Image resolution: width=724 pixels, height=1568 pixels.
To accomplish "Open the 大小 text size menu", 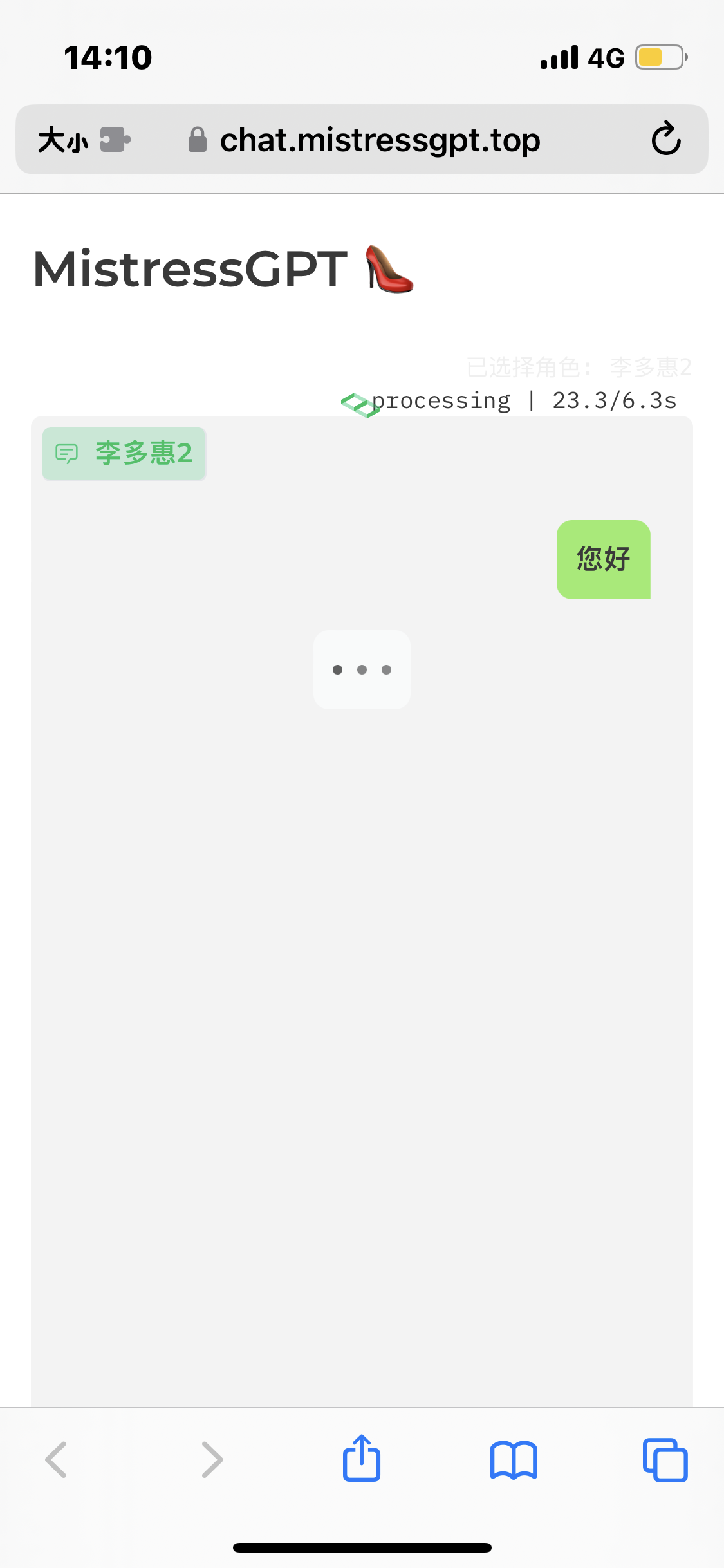I will point(63,140).
